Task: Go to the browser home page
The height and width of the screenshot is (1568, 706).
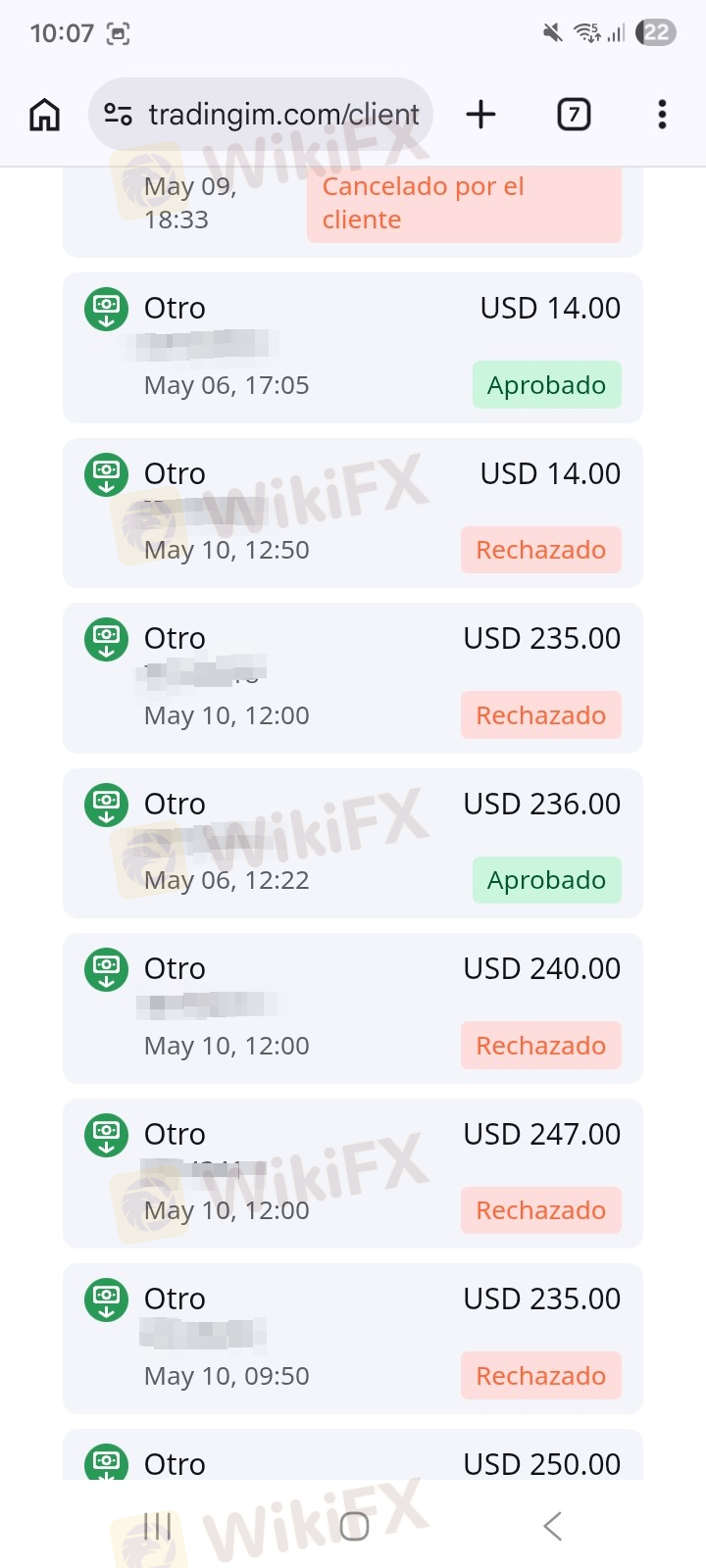Action: [x=45, y=115]
